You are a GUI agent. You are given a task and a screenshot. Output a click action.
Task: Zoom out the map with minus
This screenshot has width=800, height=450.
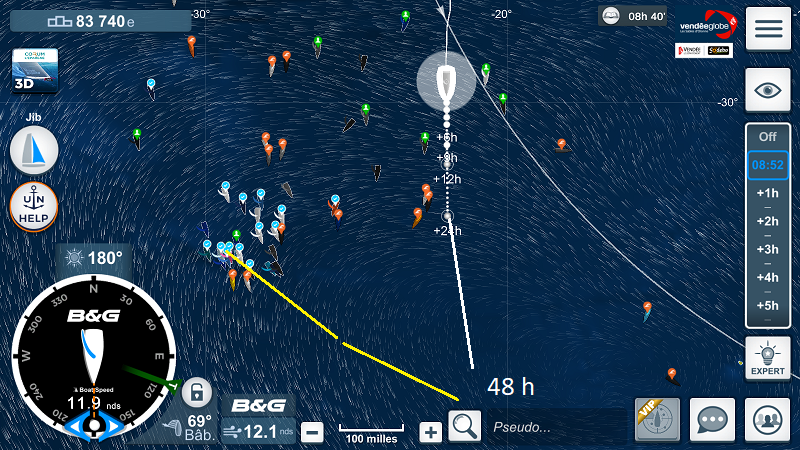312,432
